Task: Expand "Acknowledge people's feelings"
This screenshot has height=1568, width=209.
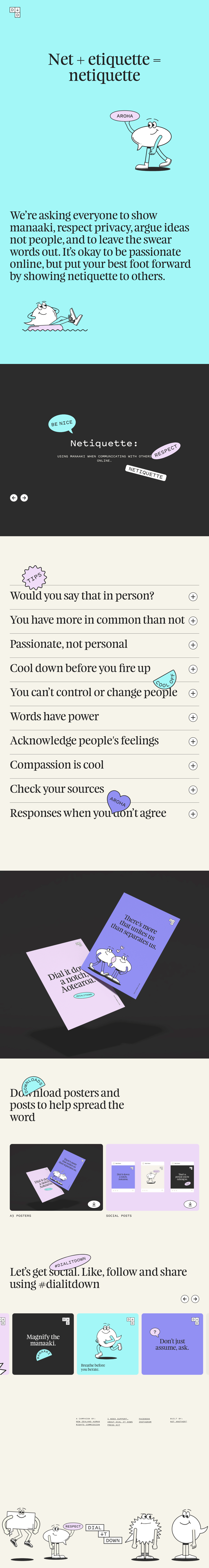Action: pyautogui.click(x=192, y=741)
